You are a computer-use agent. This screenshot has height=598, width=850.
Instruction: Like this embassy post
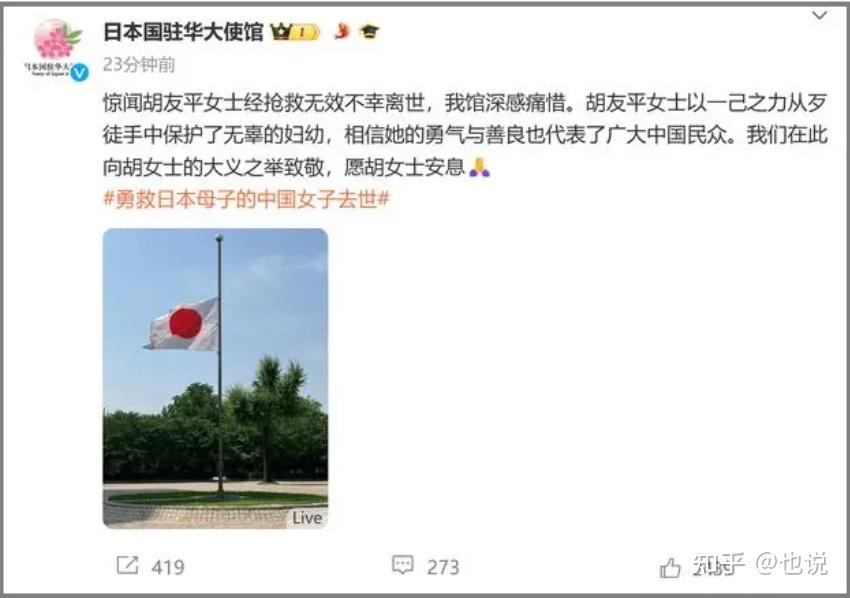tap(671, 567)
